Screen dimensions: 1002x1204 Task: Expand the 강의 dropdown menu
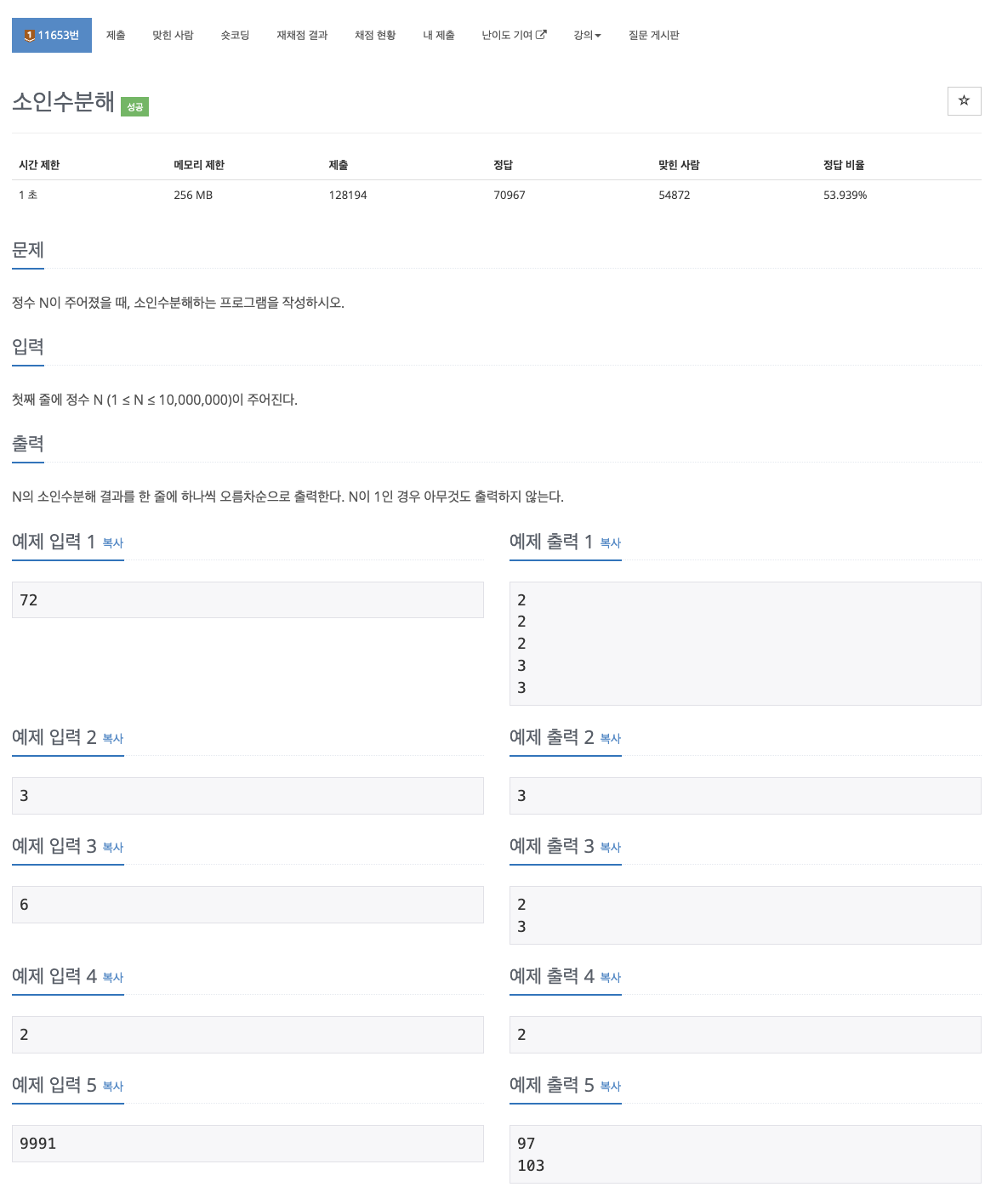587,36
